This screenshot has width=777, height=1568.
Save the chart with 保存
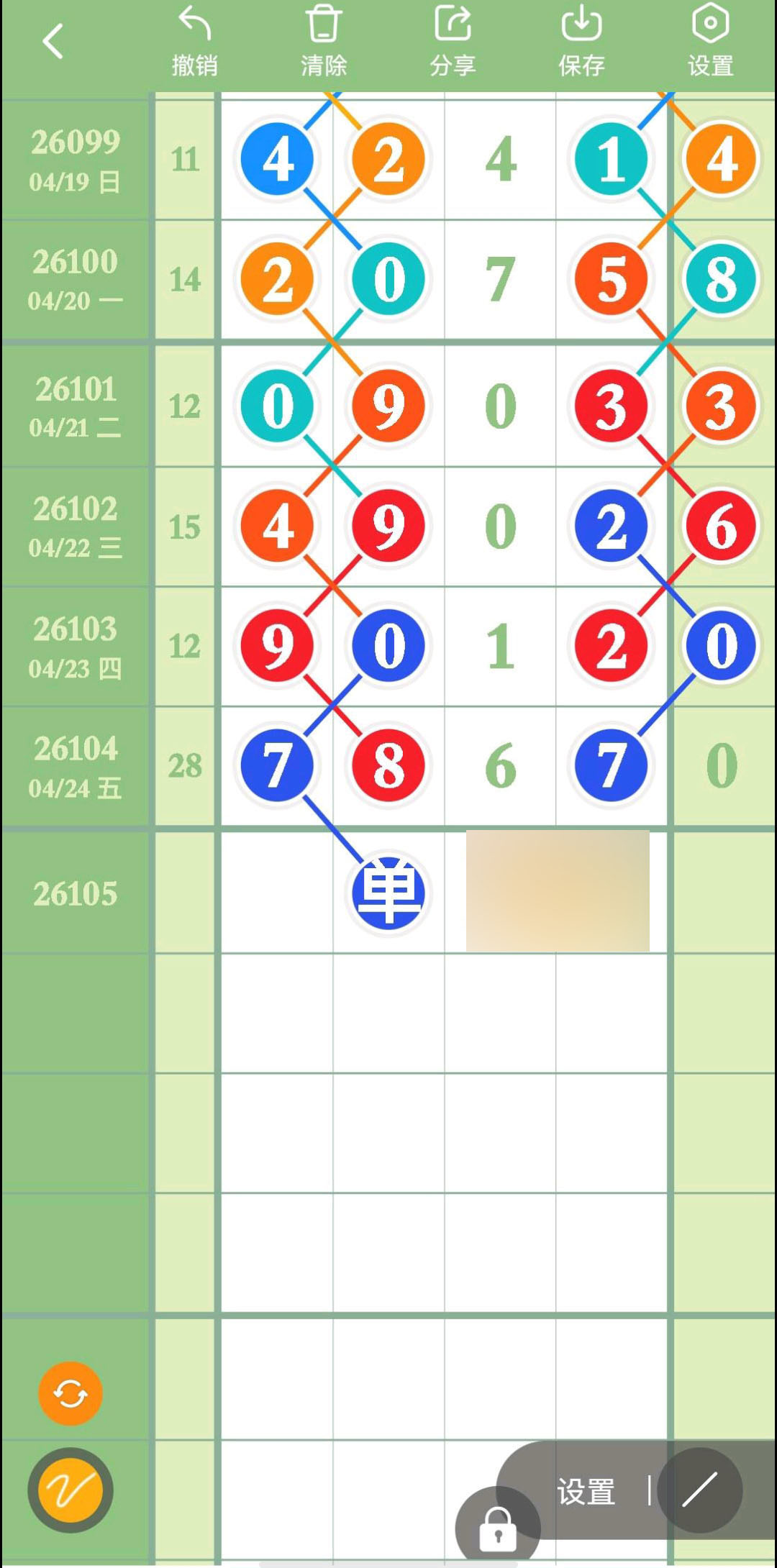pyautogui.click(x=581, y=42)
